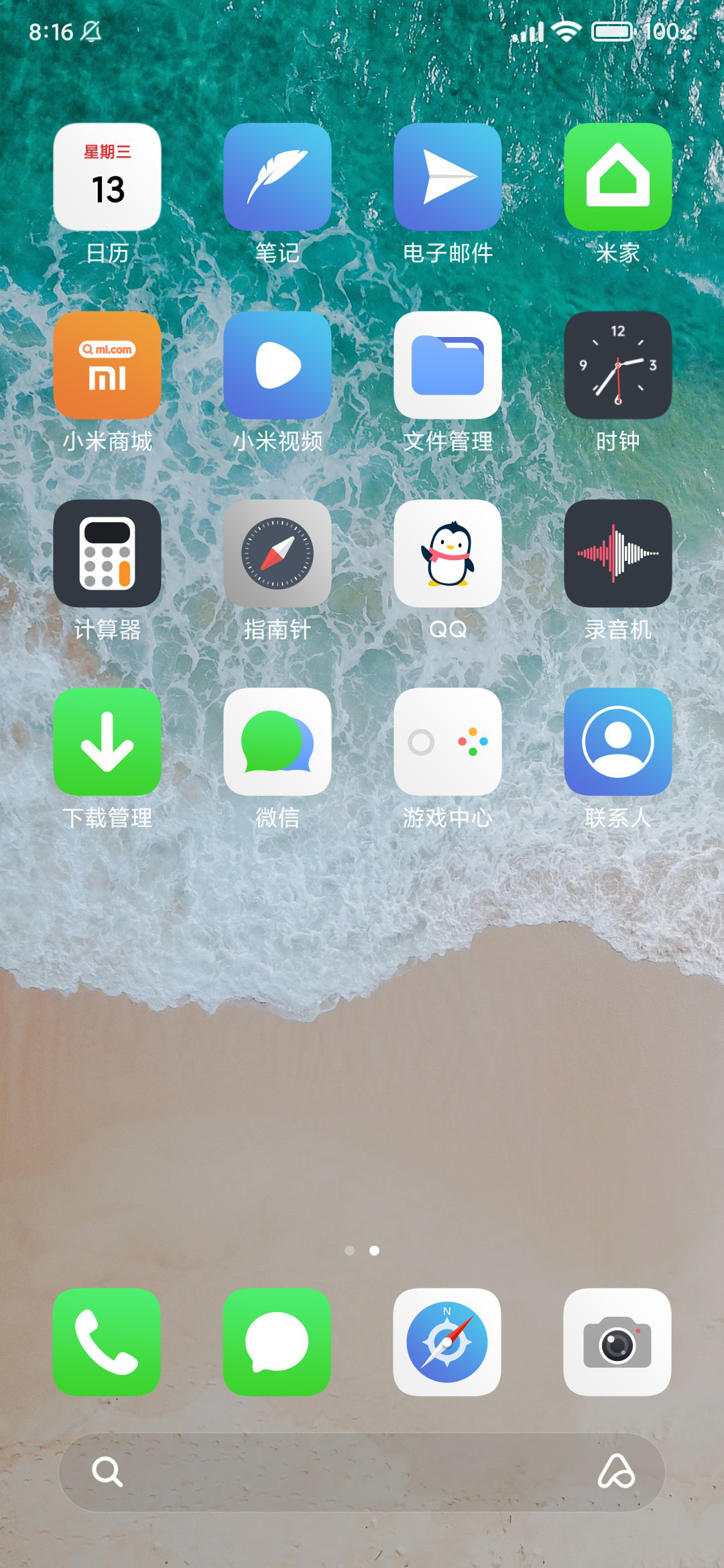Launch the browser from the dock
724x1568 pixels.
tap(447, 1342)
